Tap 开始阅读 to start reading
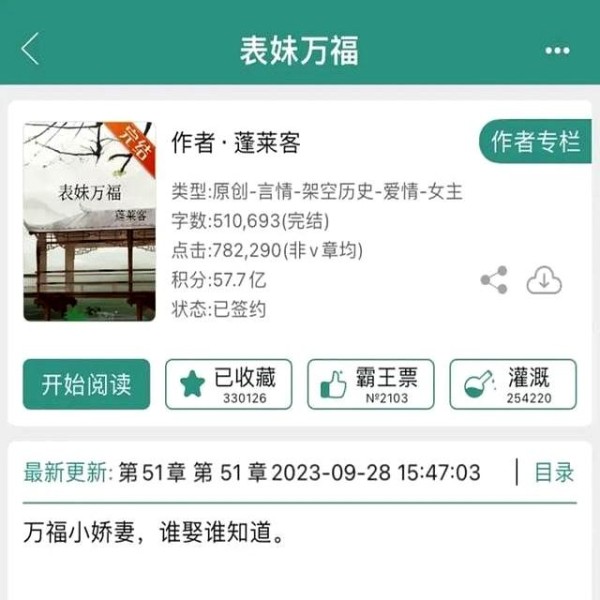The image size is (600, 600). [x=86, y=384]
